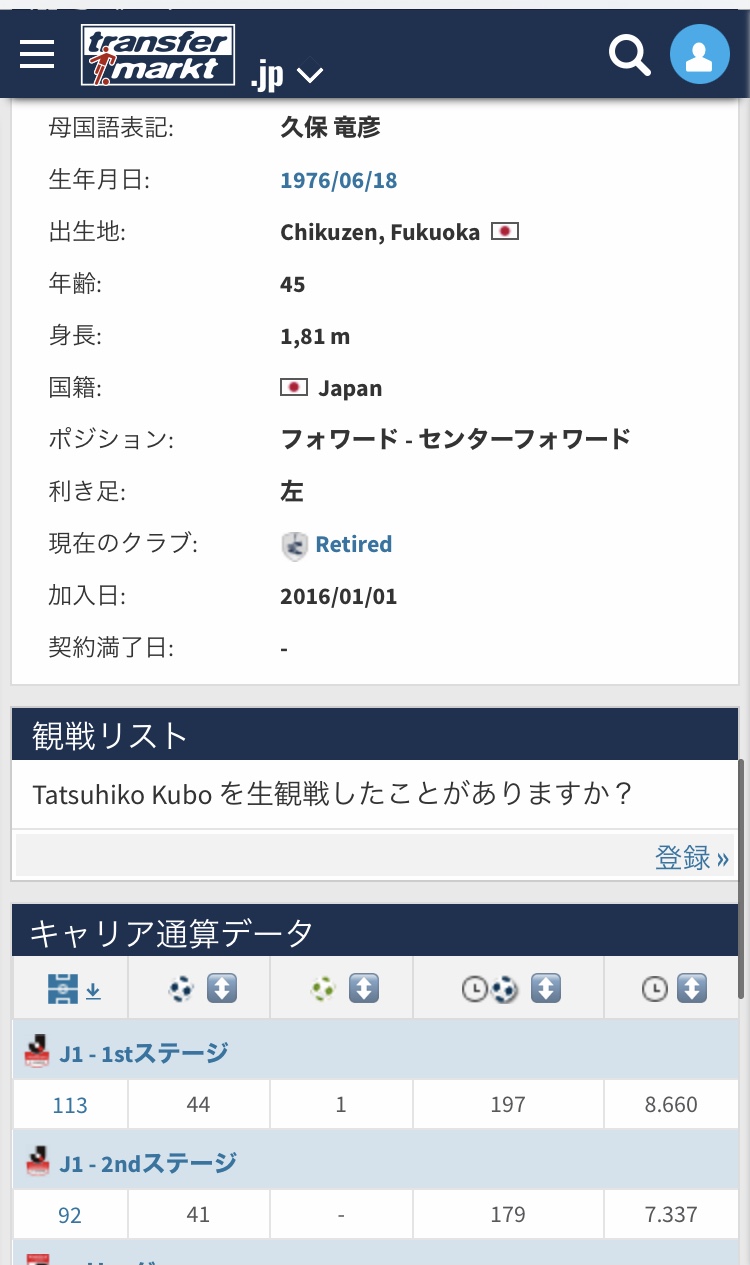View the 113 appearances in J1 1stステージ

[x=70, y=1105]
